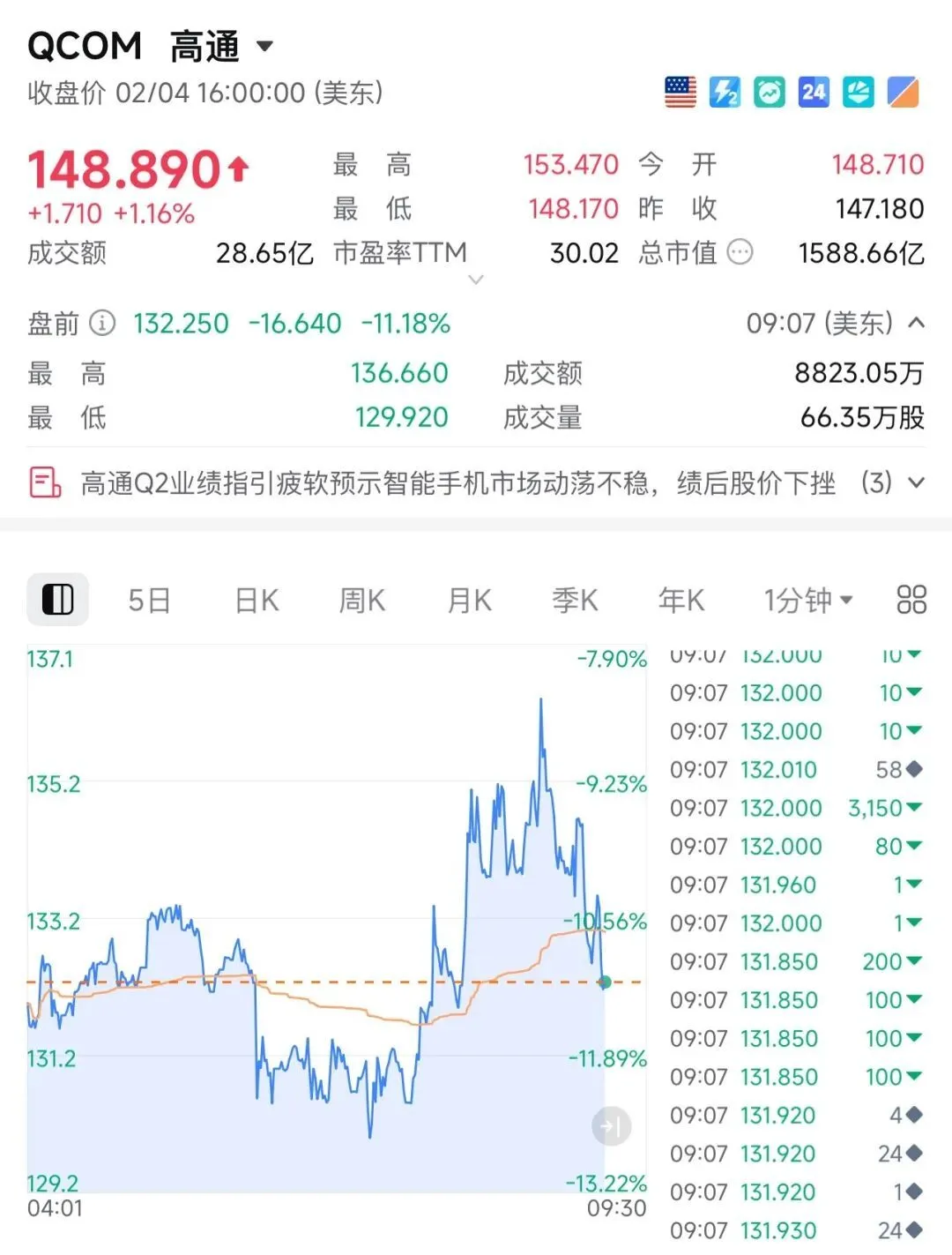Show more options for 总市值
Image resolution: width=952 pixels, height=1255 pixels.
[740, 253]
